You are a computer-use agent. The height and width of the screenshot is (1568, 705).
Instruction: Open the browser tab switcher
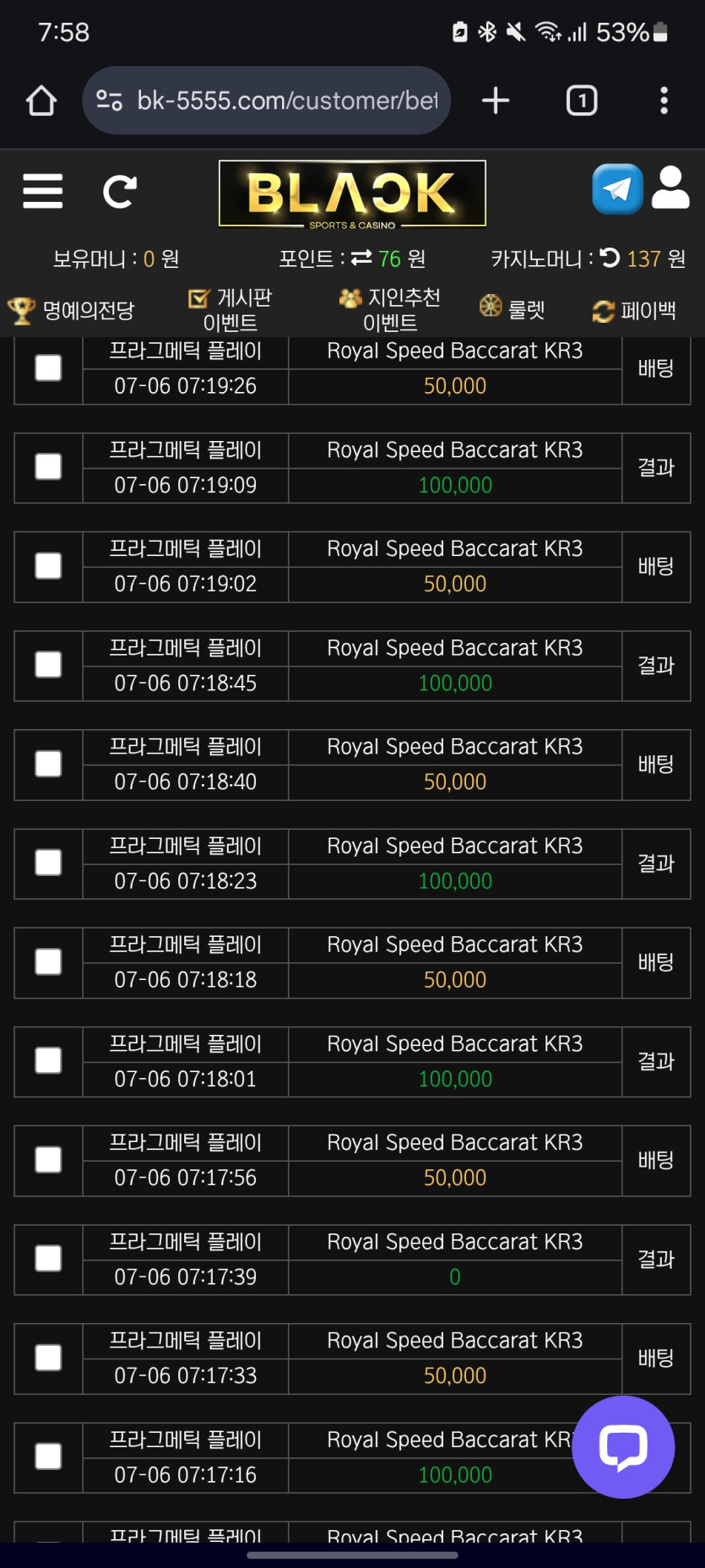click(582, 101)
